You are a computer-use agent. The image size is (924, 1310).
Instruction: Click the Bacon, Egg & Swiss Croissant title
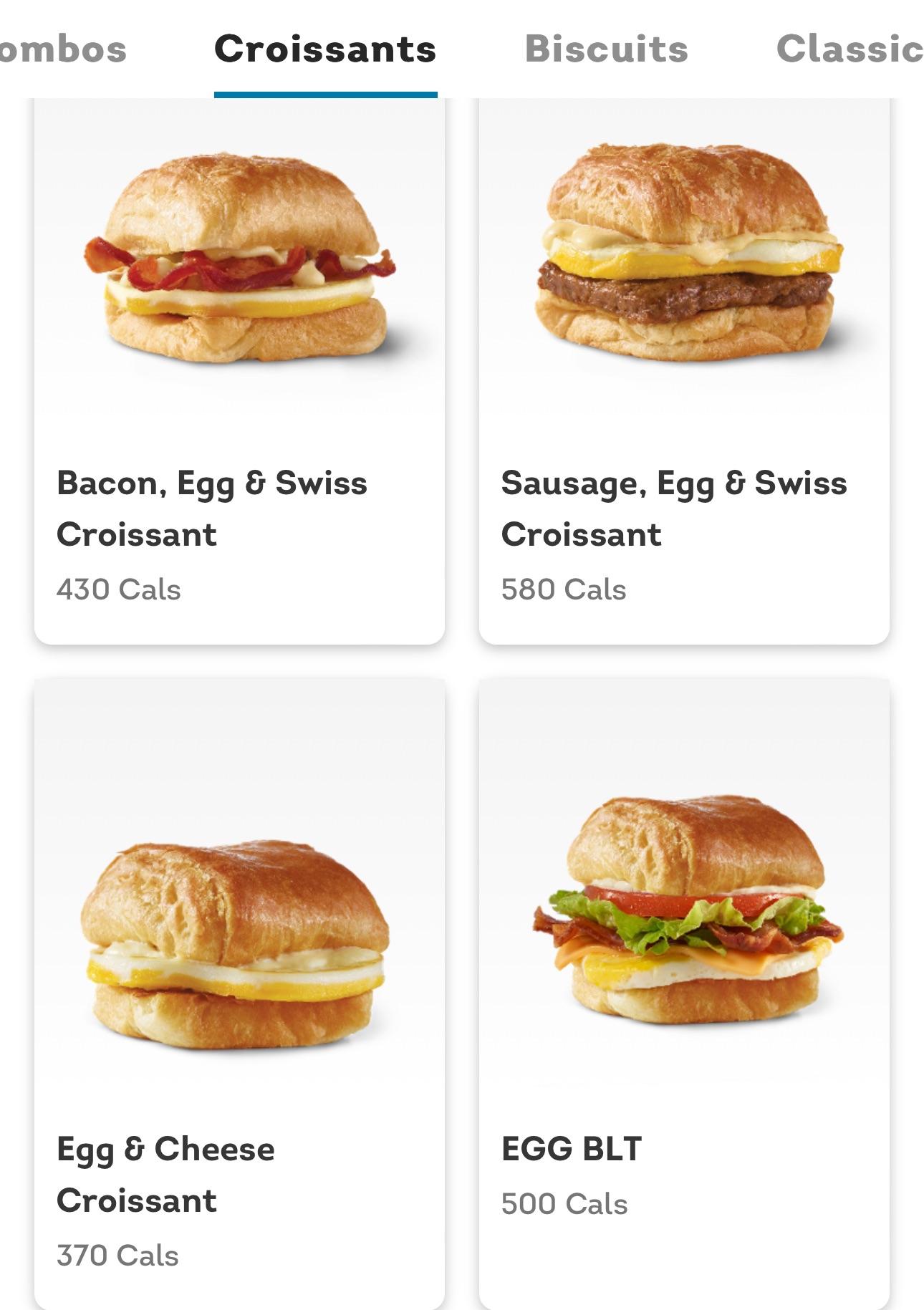coord(212,507)
